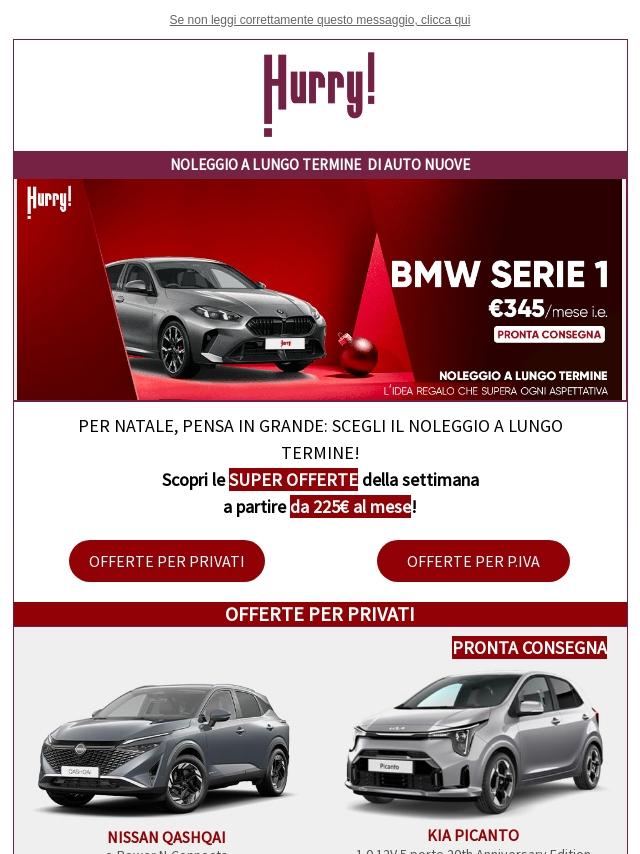Open OFFERTE PER P.IVA offers
Screen dimensions: 640x854
(473, 561)
